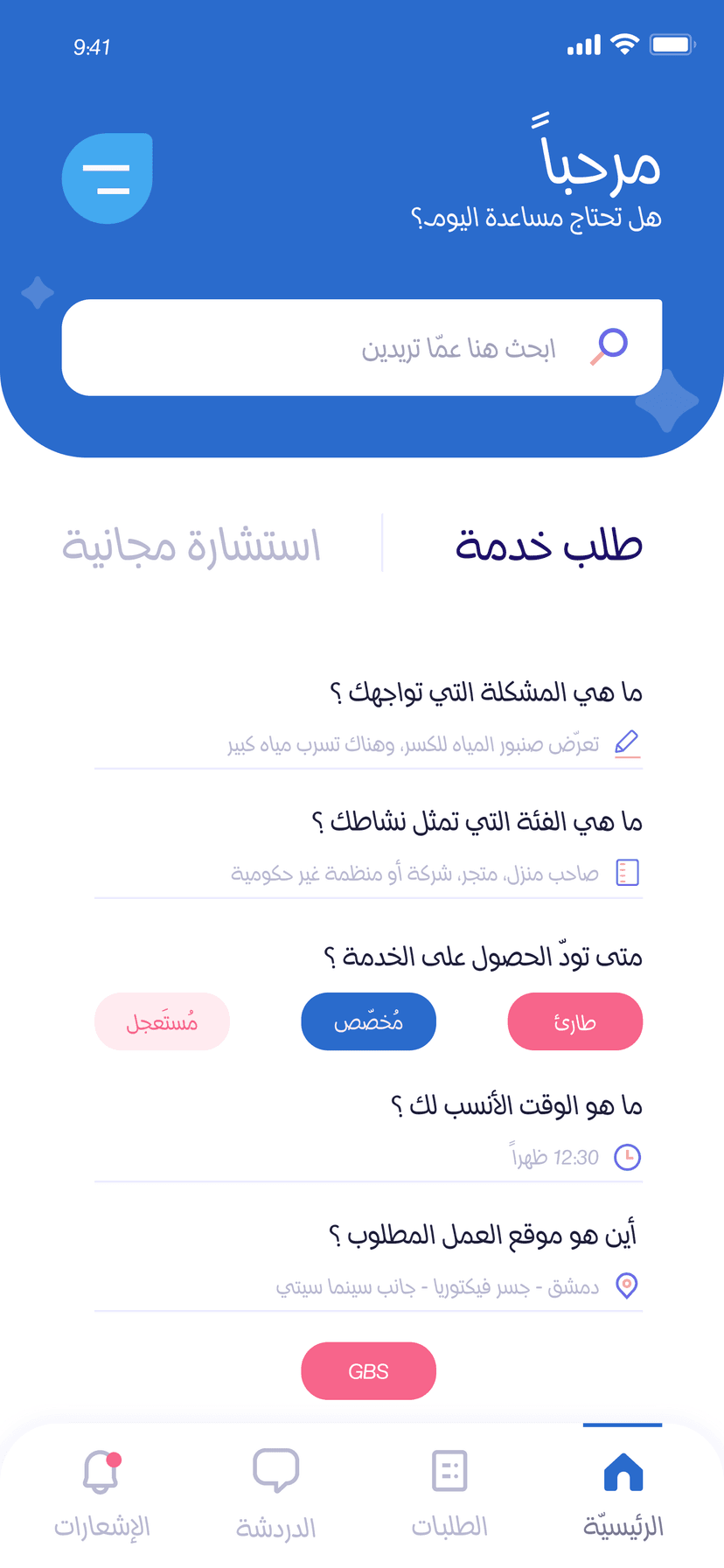Set the preferred time 12:30 field
Screen dimensions: 724x1568
coord(368,1157)
